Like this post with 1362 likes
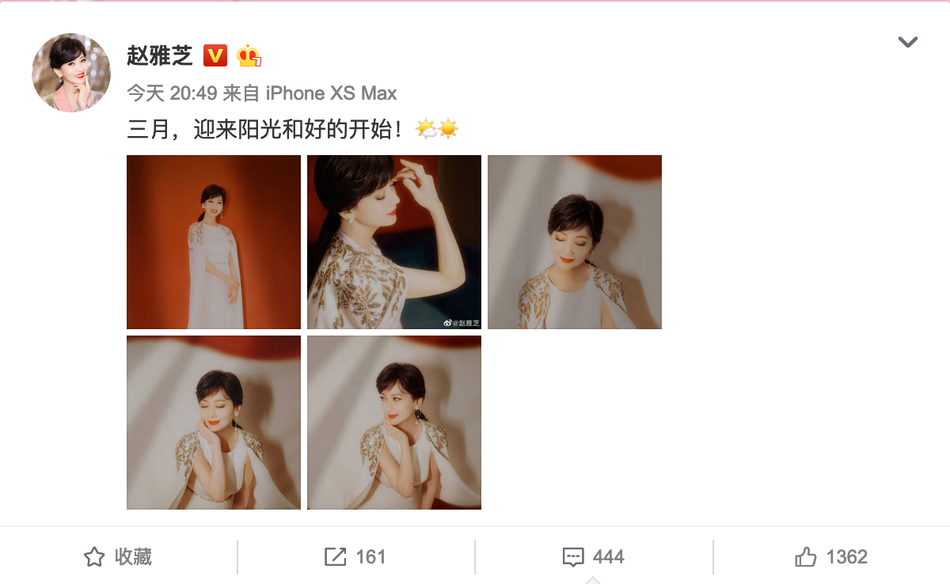The width and height of the screenshot is (950, 584). 831,556
